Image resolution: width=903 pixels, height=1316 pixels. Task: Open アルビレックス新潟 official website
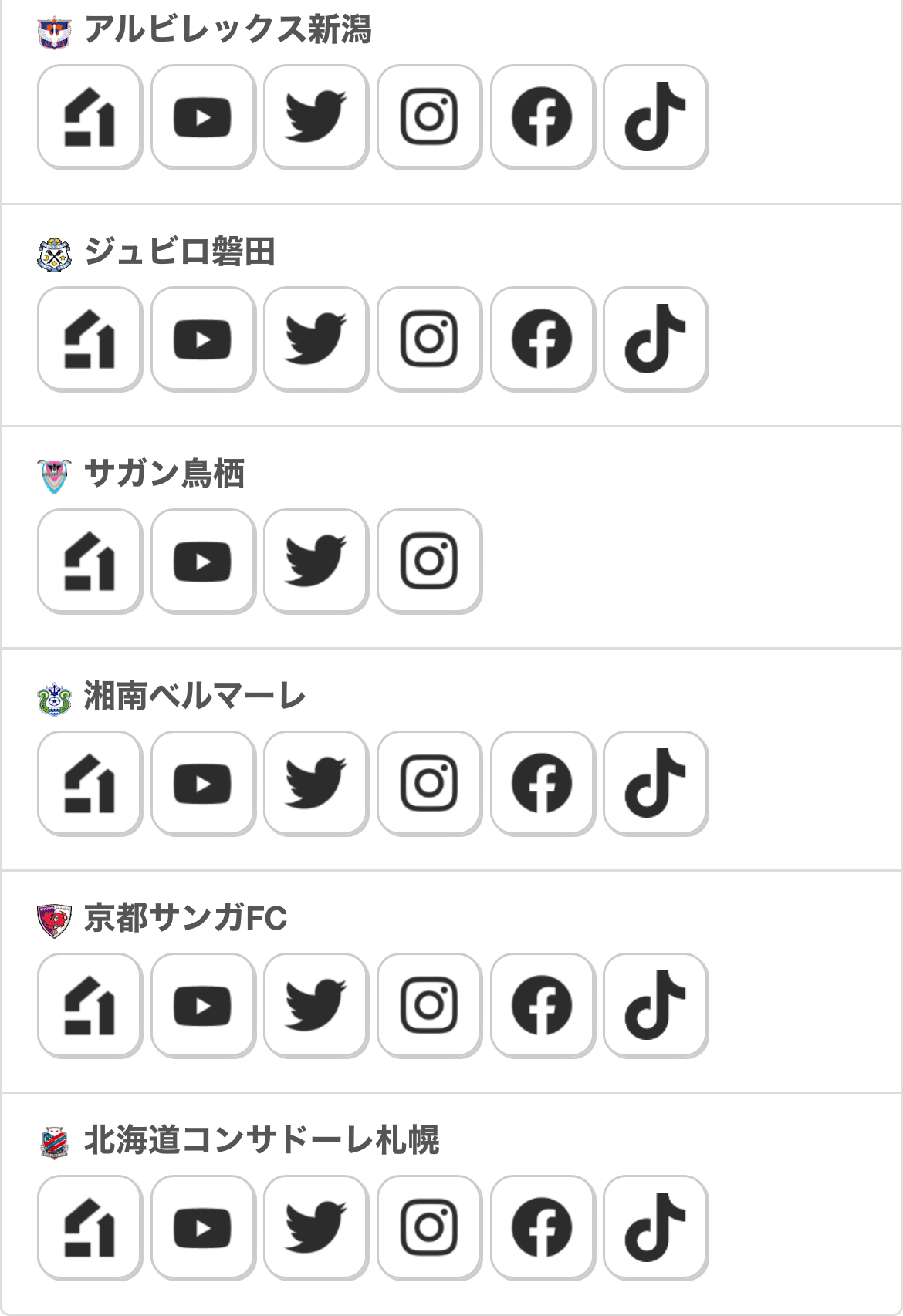click(x=90, y=116)
